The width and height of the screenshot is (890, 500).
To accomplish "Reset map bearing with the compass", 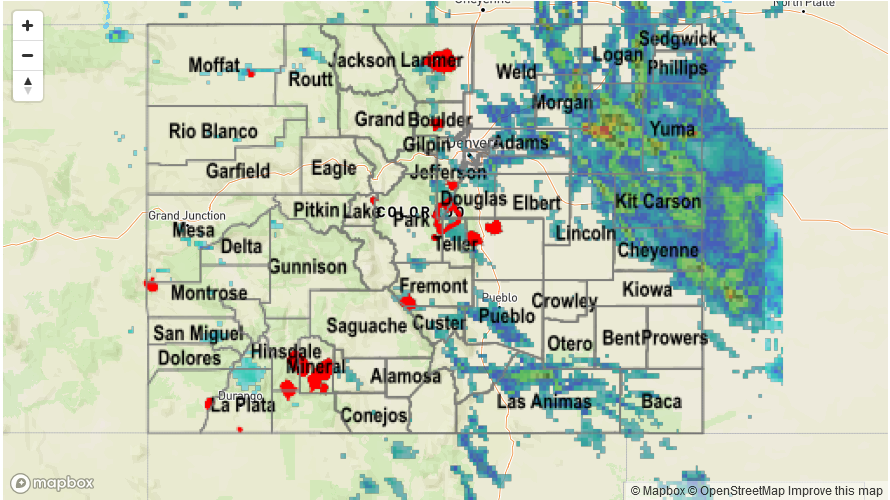I will (x=28, y=86).
